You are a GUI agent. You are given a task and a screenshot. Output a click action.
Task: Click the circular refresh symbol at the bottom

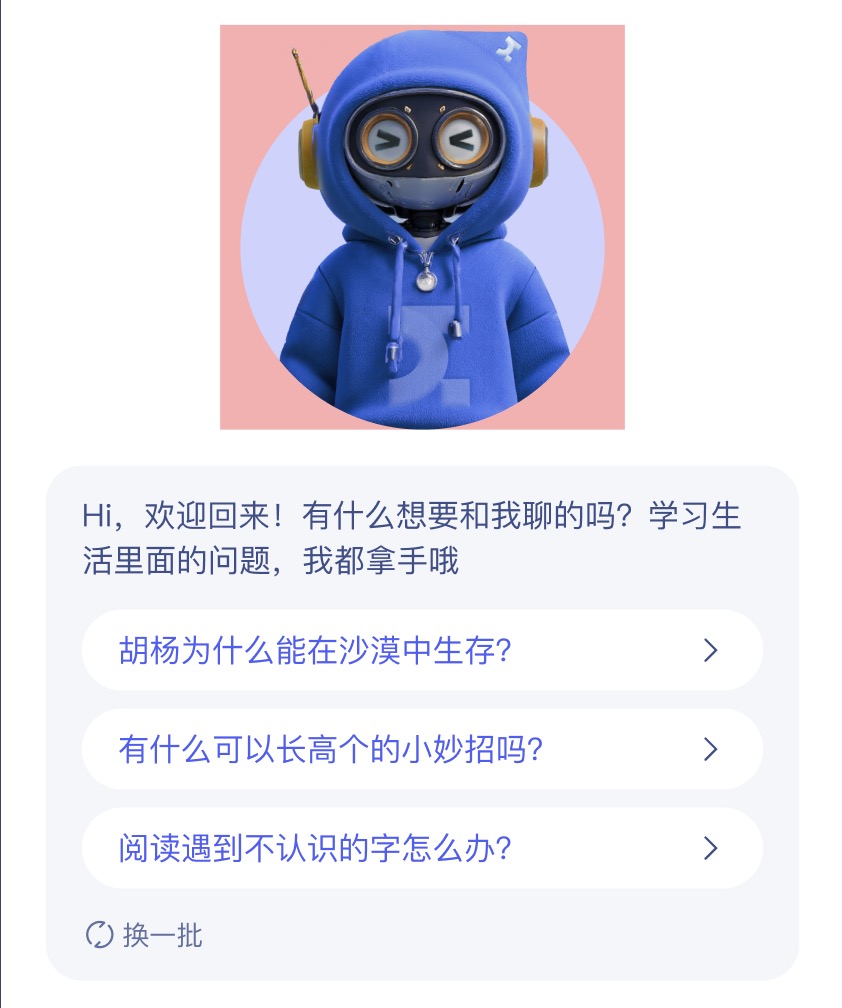point(98,937)
